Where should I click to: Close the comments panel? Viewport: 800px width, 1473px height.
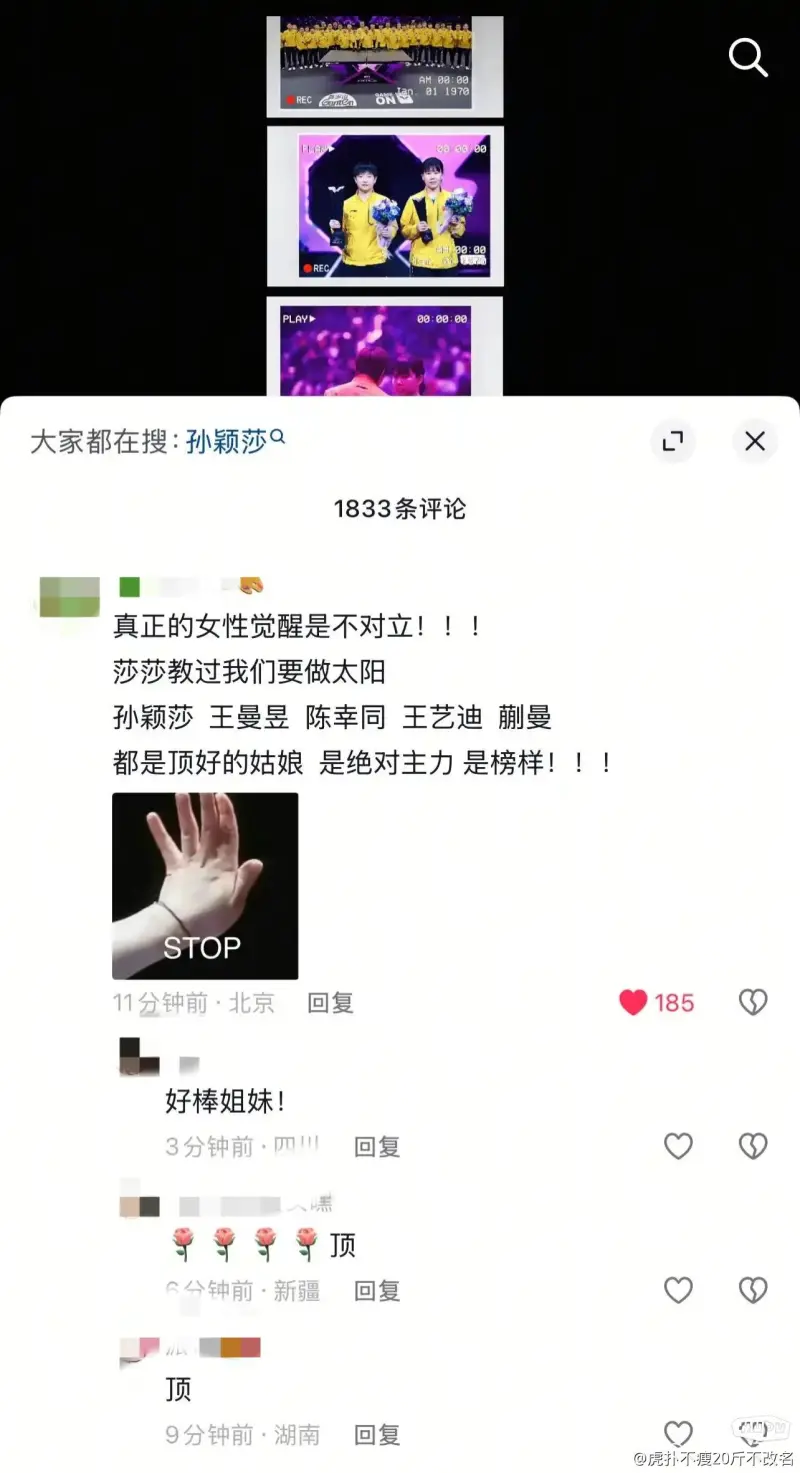[755, 441]
